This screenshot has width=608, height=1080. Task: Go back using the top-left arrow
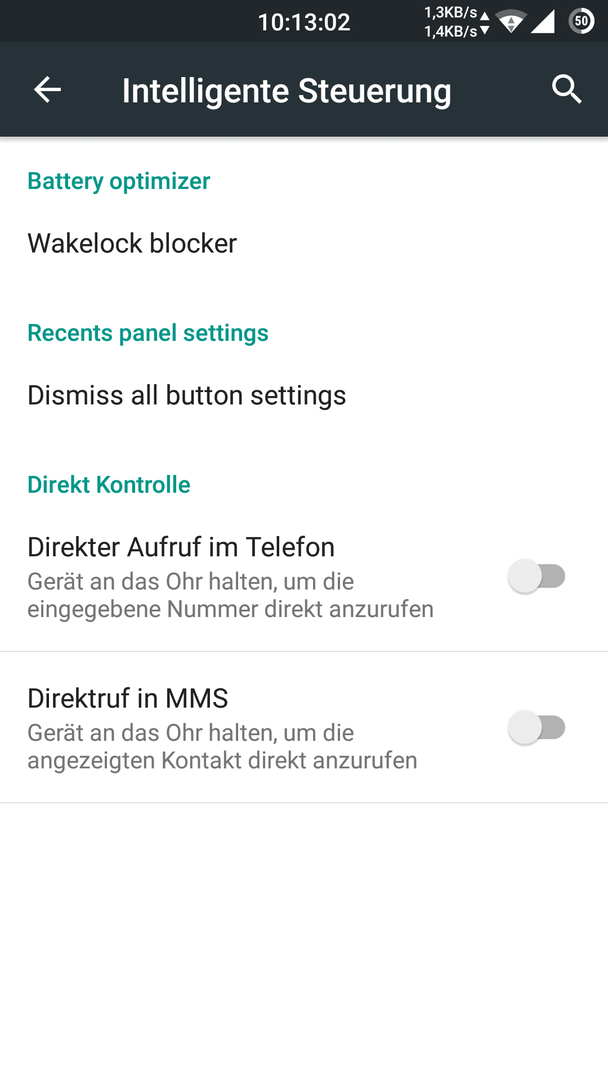pos(48,90)
